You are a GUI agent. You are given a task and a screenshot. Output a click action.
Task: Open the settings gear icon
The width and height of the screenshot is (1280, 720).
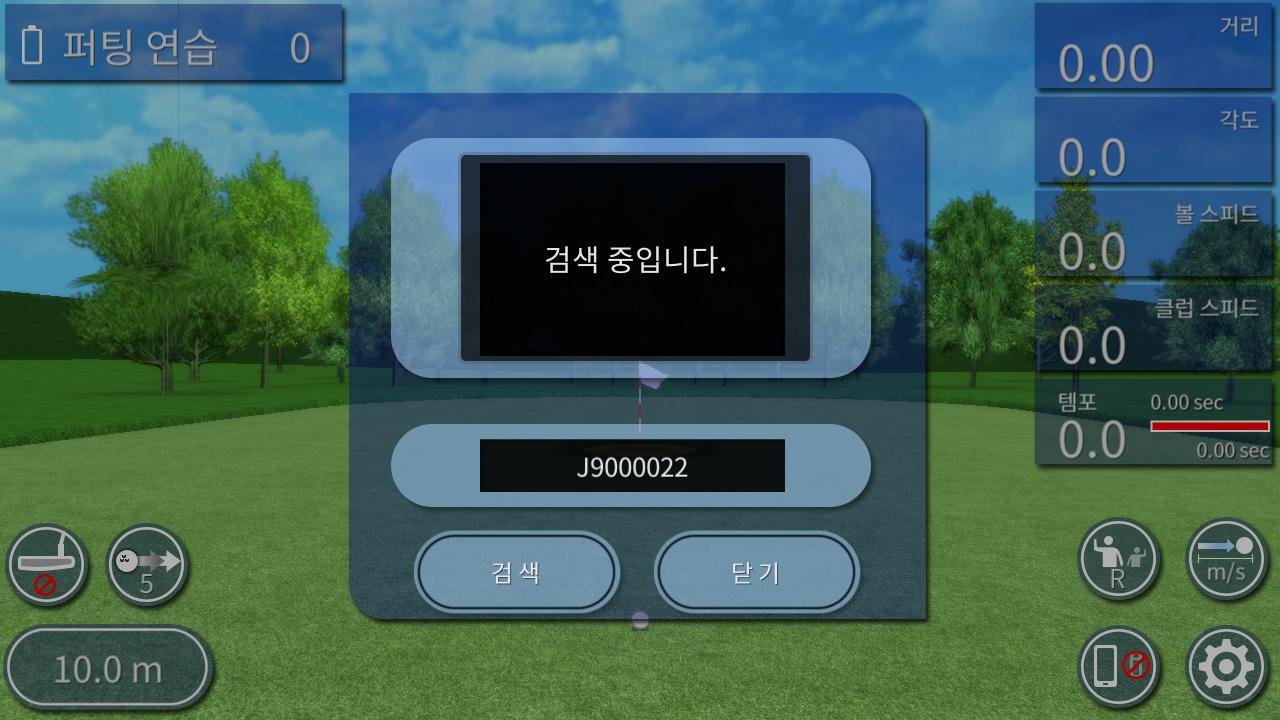[x=1226, y=667]
